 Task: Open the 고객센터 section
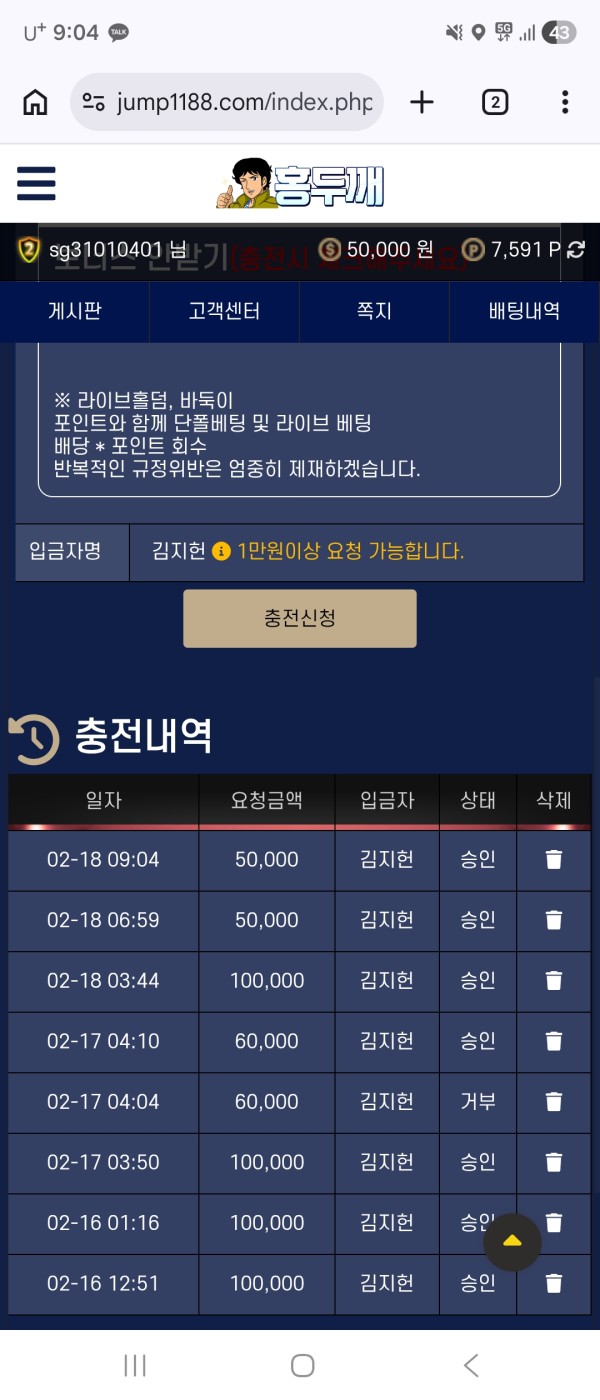coord(224,311)
